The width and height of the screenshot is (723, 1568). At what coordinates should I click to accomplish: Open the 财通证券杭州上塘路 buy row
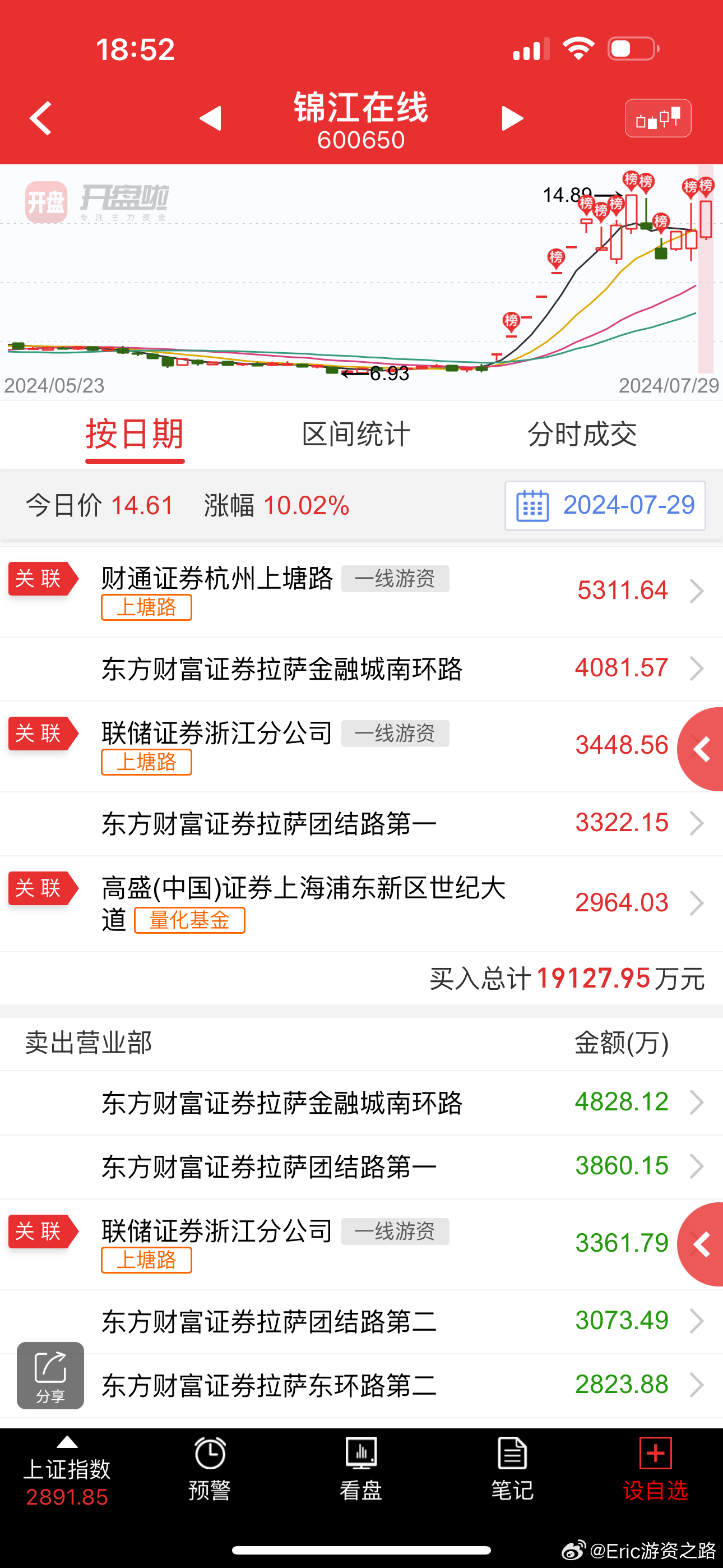click(x=361, y=592)
